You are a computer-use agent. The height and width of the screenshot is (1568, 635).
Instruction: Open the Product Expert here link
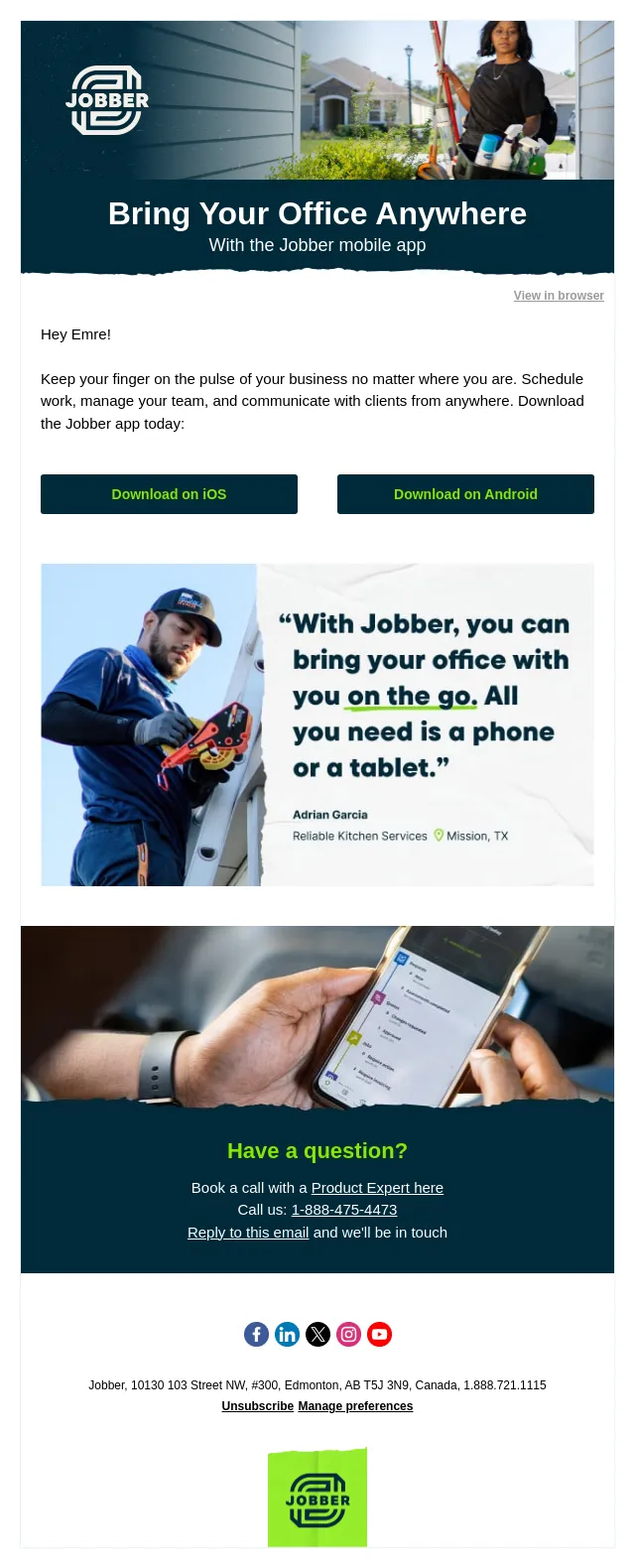coord(377,1188)
